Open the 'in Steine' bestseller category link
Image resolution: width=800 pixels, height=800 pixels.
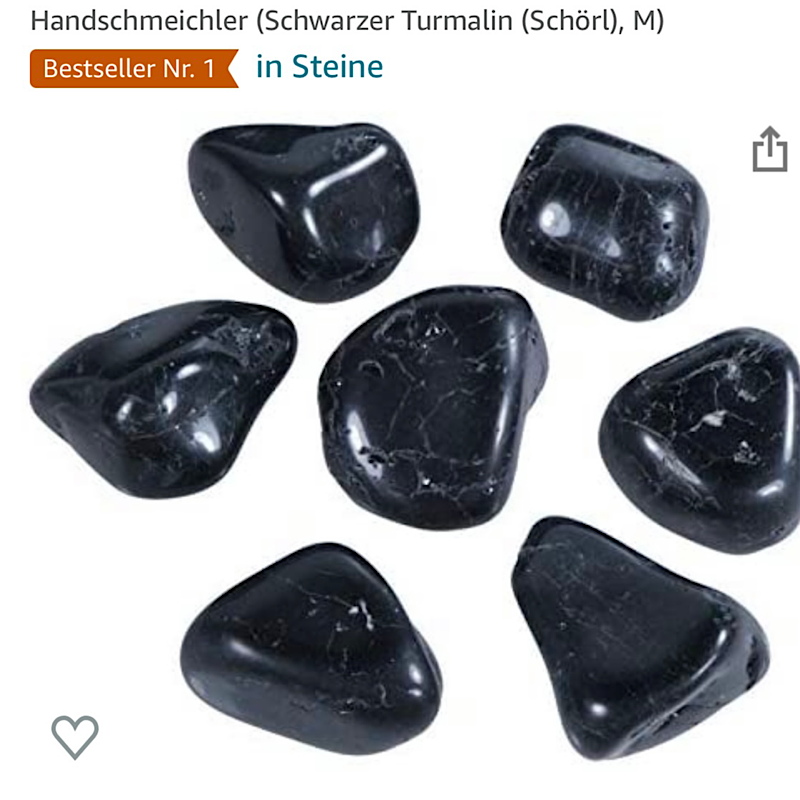pyautogui.click(x=319, y=67)
